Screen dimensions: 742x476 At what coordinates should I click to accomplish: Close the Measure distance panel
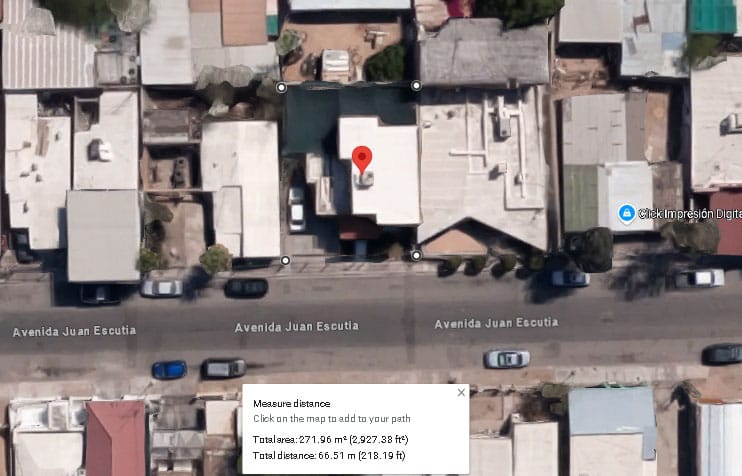[461, 392]
